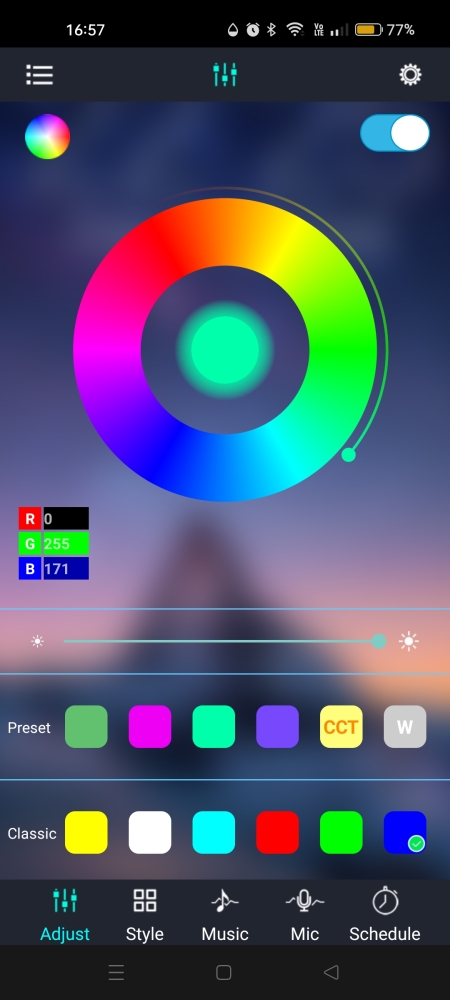The image size is (450, 1000).
Task: Choose the CCT preset
Action: pos(341,726)
